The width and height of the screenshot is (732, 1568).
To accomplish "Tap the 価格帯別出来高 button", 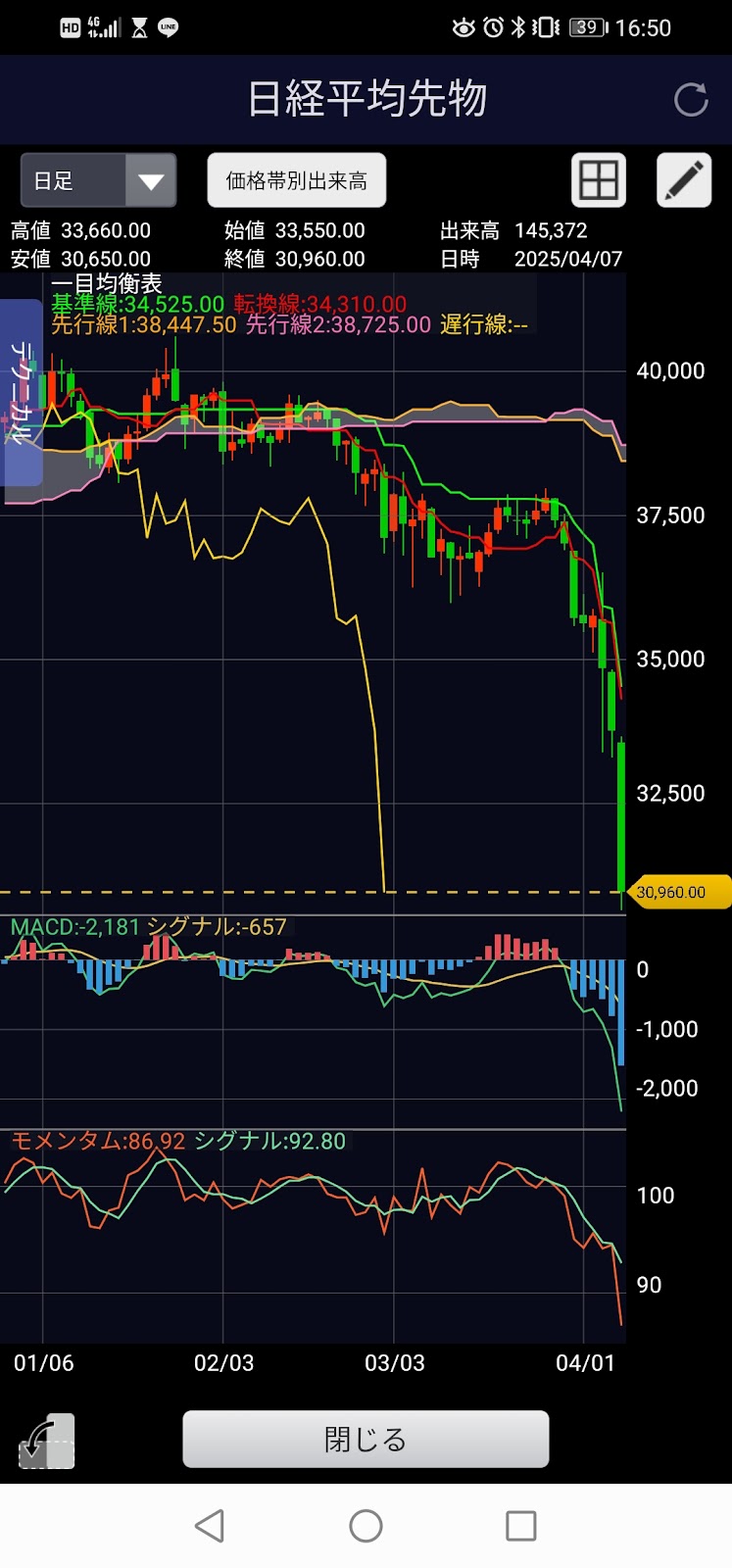I will [x=297, y=180].
